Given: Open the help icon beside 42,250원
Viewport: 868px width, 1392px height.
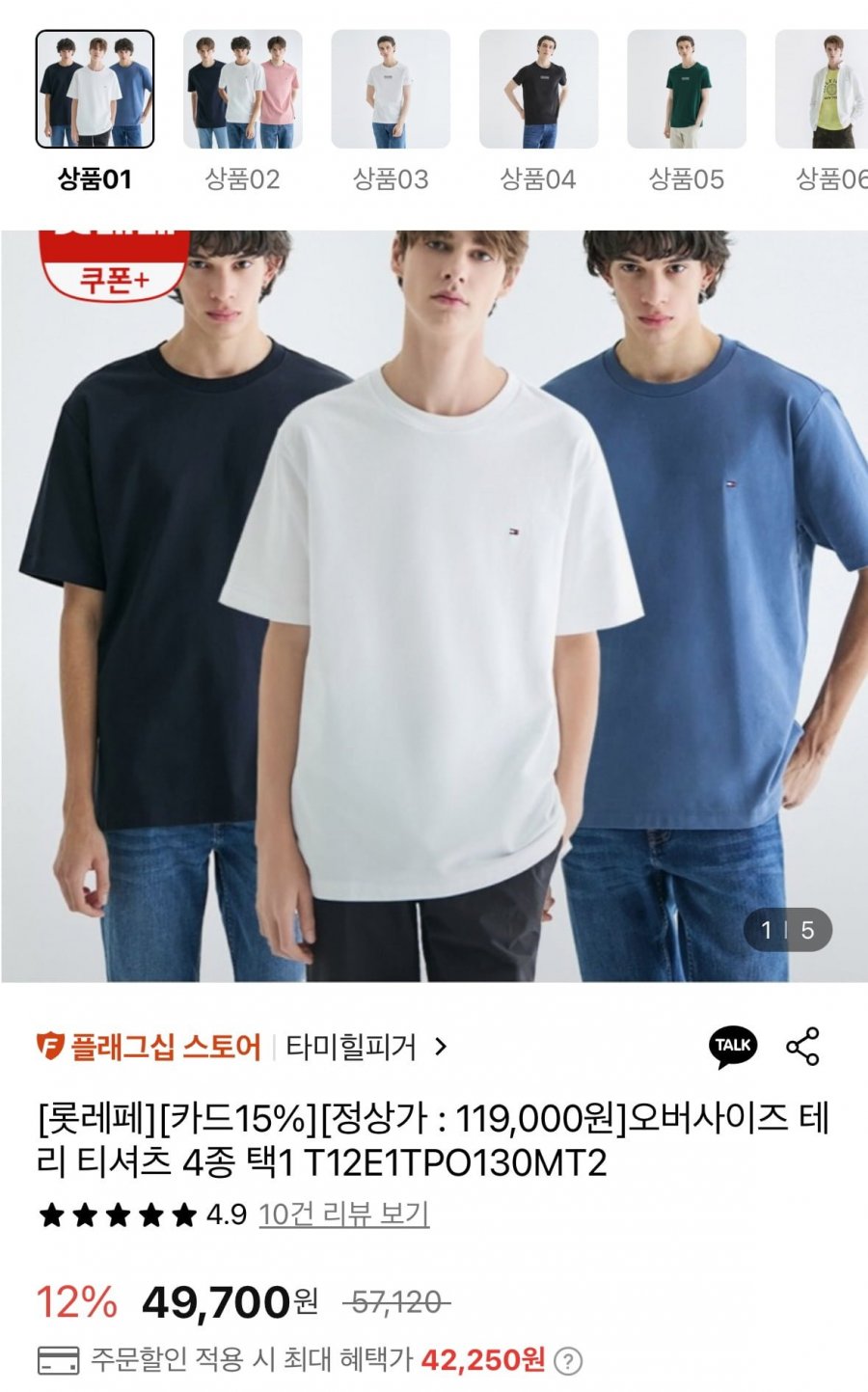Looking at the screenshot, I should [x=569, y=1361].
